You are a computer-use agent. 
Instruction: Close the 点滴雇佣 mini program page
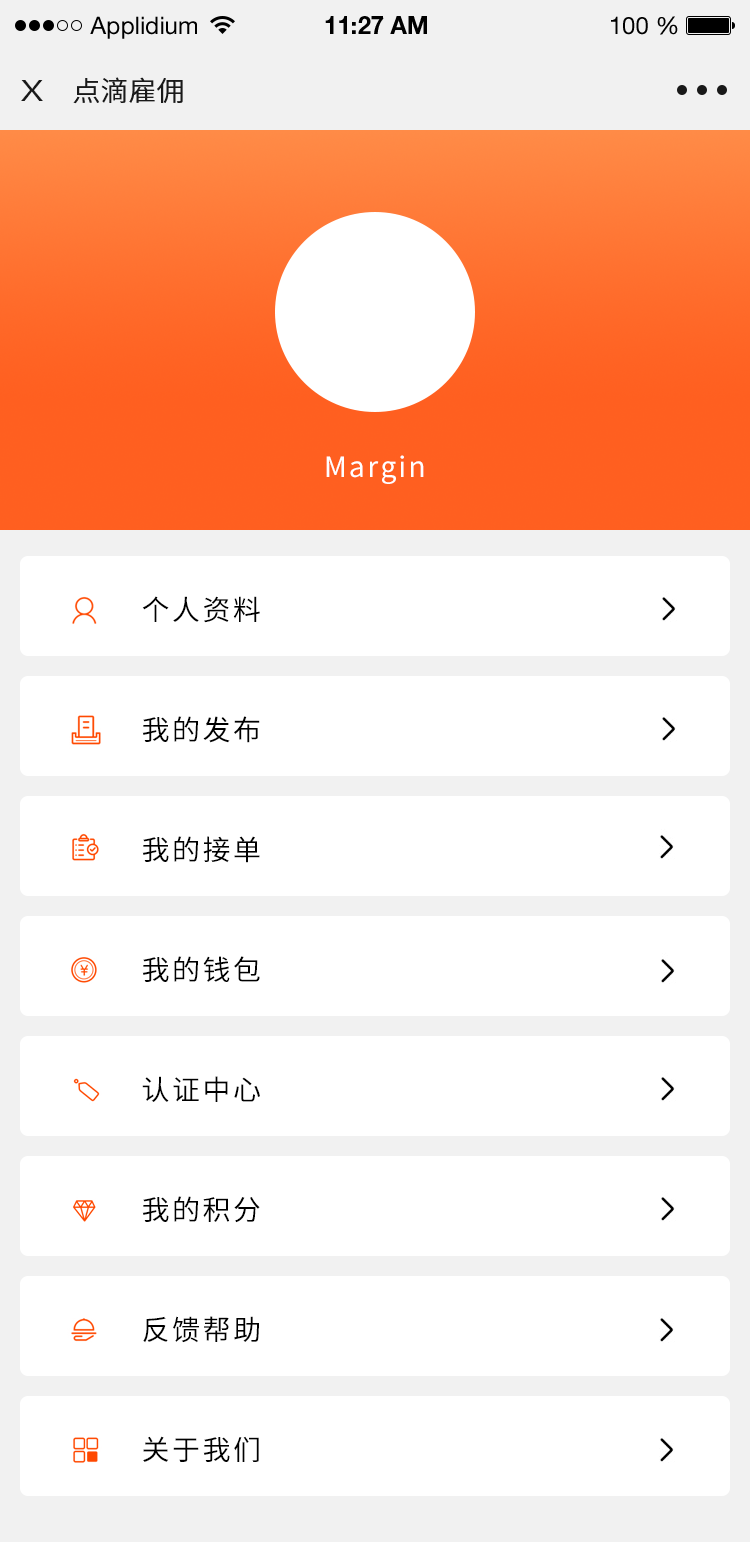pyautogui.click(x=32, y=91)
